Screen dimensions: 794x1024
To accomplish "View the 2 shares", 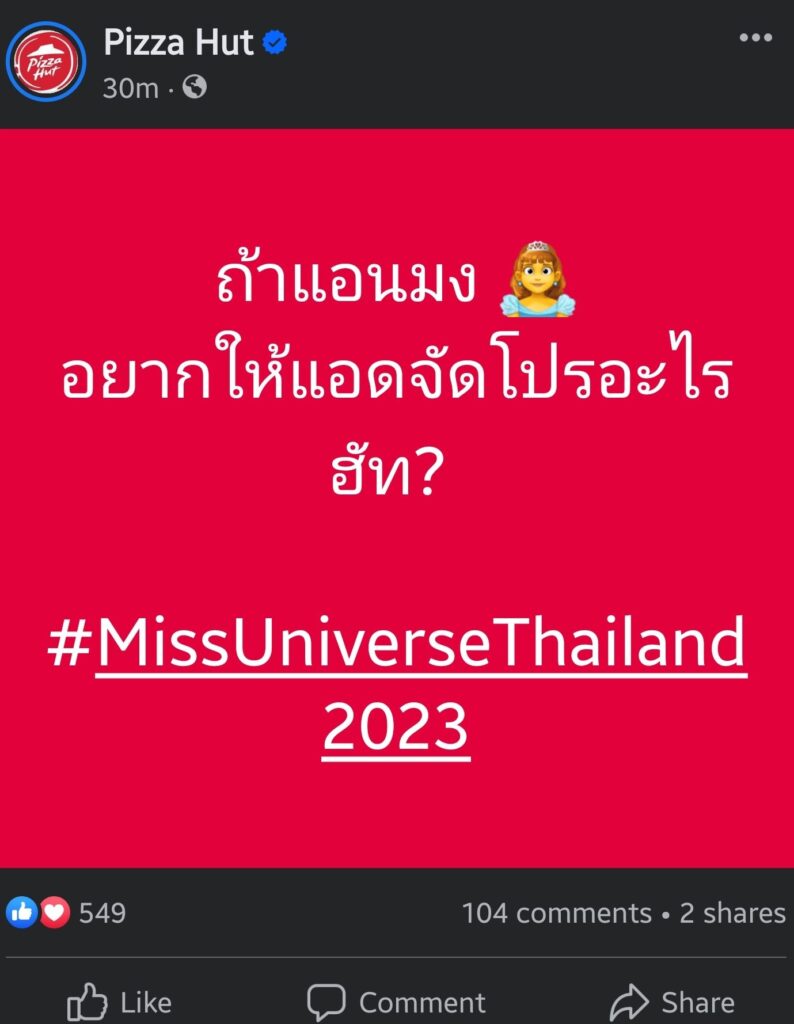I will (x=732, y=912).
